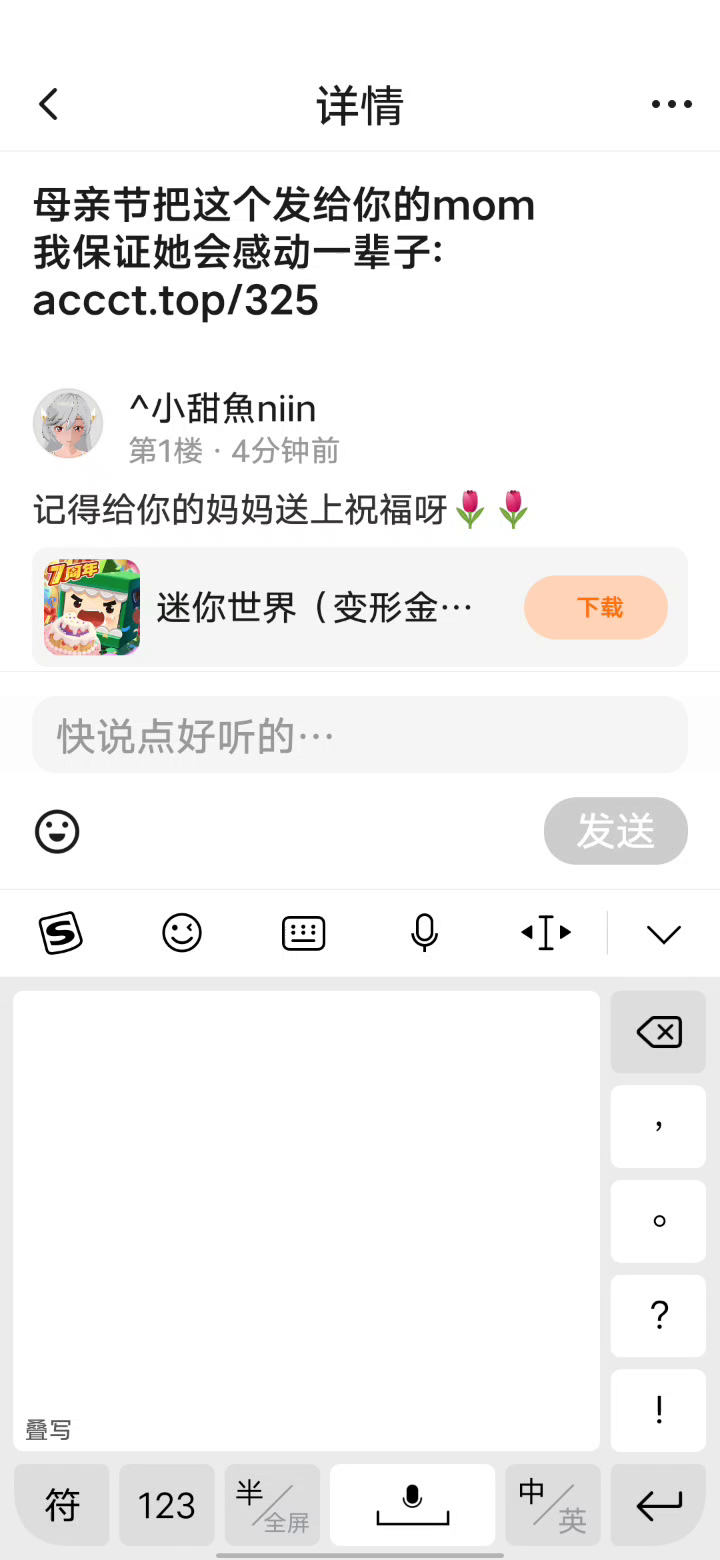This screenshot has width=720, height=1560.
Task: Switch input language with 中/英 key
Action: click(552, 1505)
